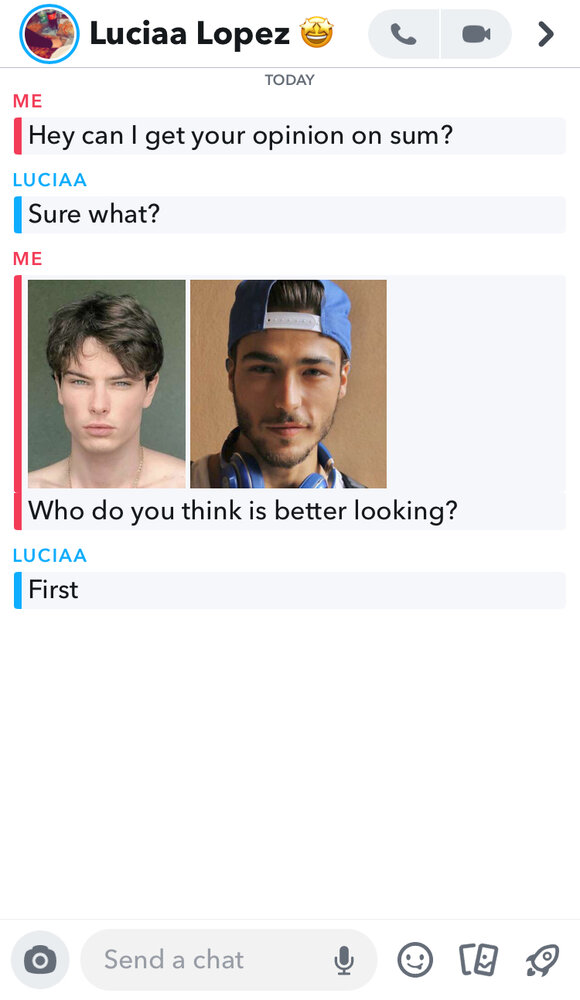Open the first shared photo

click(x=107, y=384)
